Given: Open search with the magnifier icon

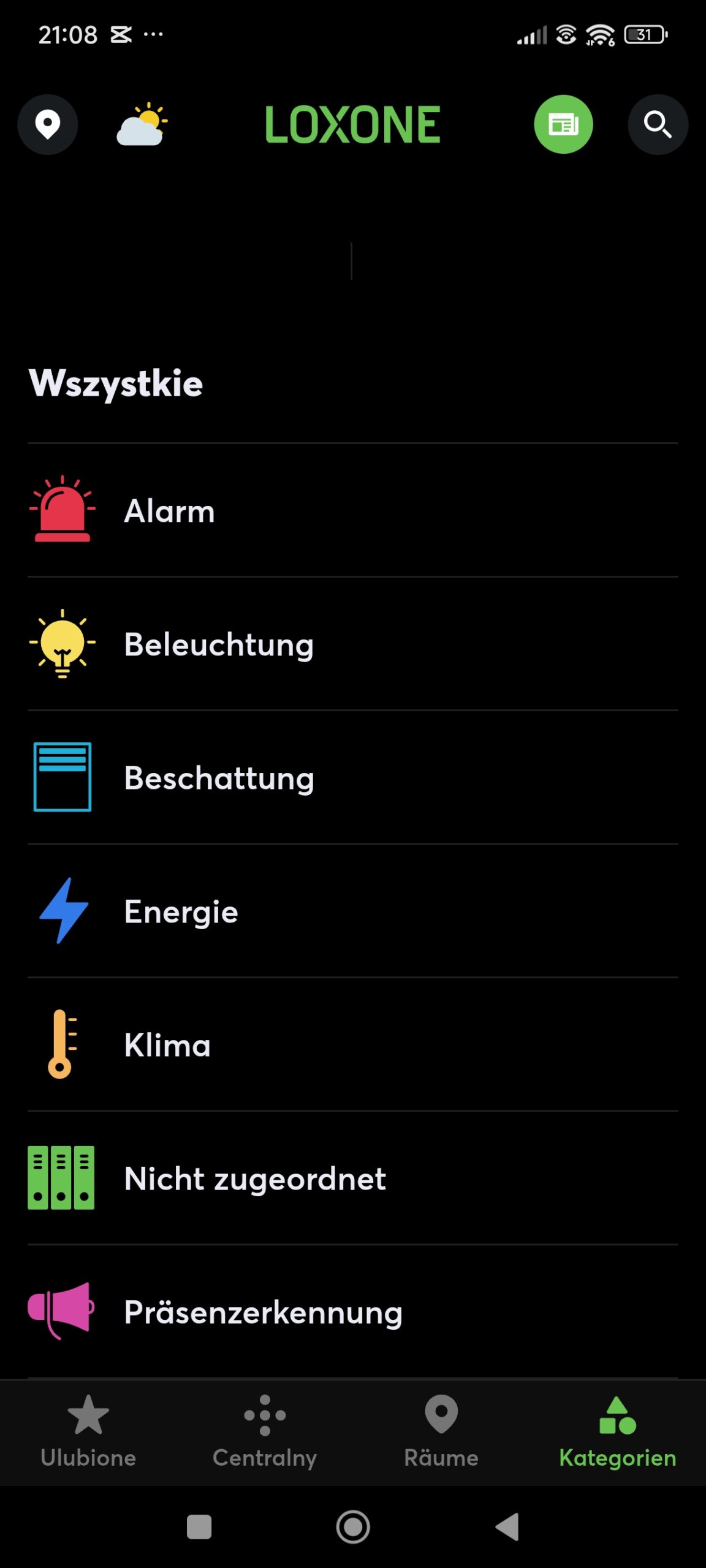Looking at the screenshot, I should coord(658,124).
